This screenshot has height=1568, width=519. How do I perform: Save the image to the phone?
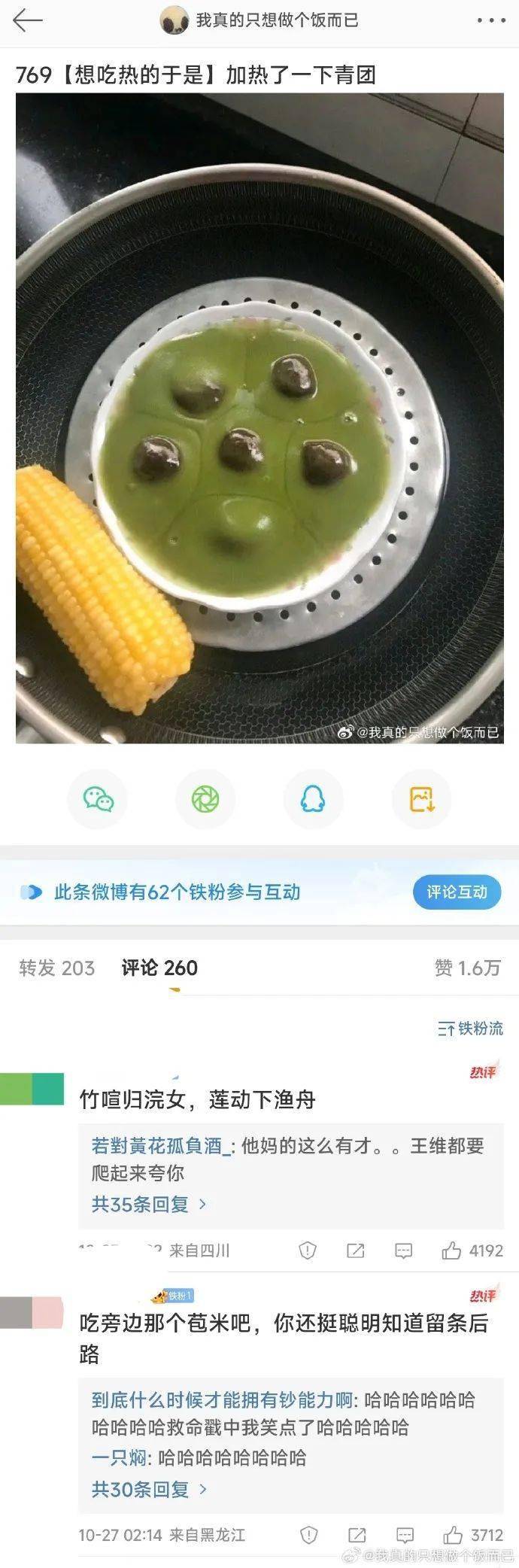(x=421, y=799)
